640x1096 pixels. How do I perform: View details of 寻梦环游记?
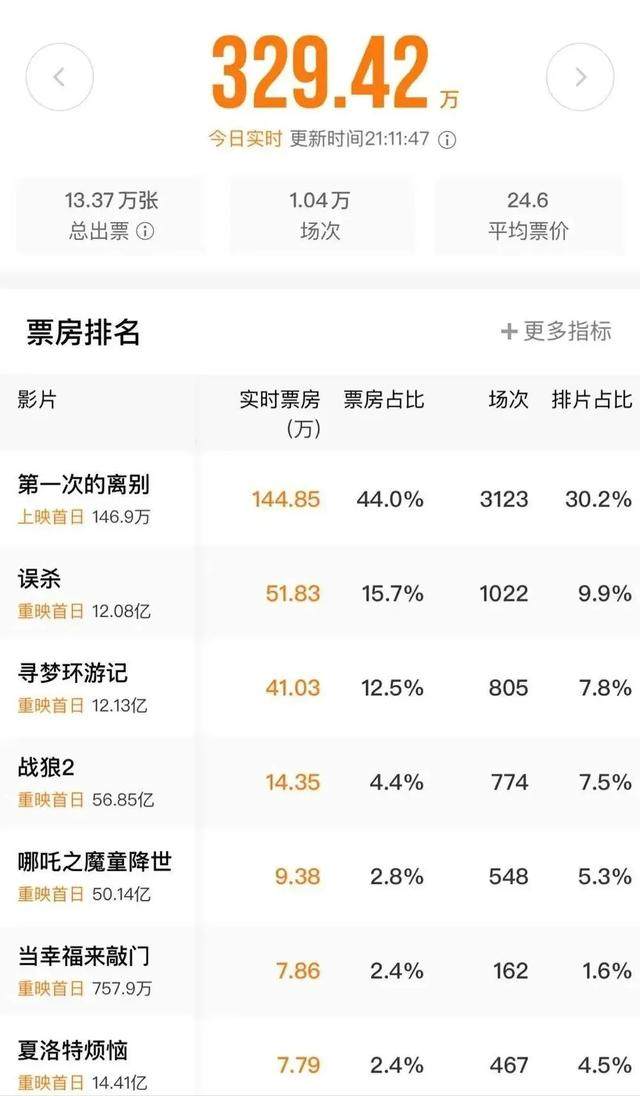pos(320,688)
